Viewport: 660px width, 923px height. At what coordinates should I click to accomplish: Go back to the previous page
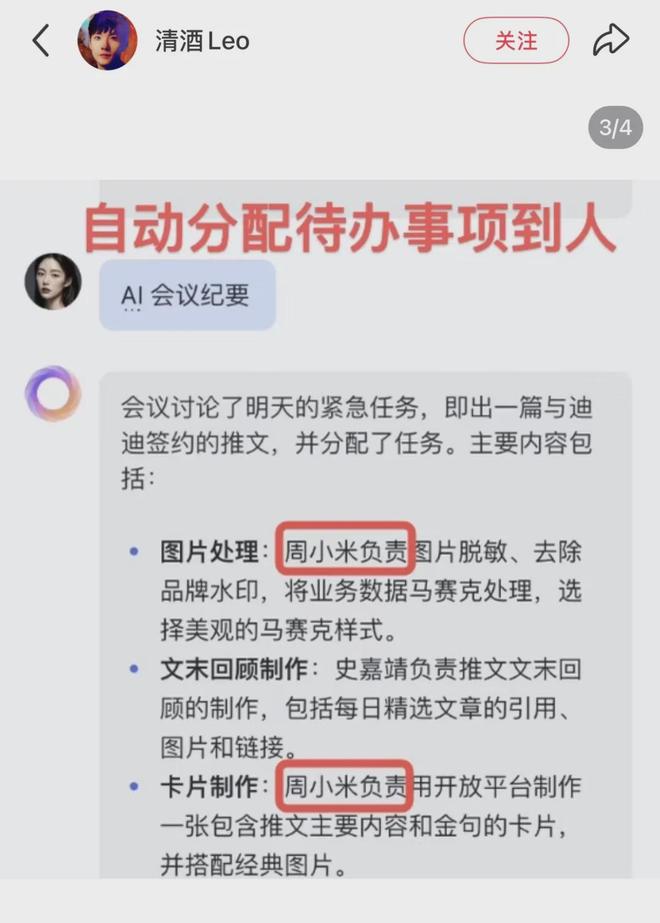pyautogui.click(x=40, y=40)
